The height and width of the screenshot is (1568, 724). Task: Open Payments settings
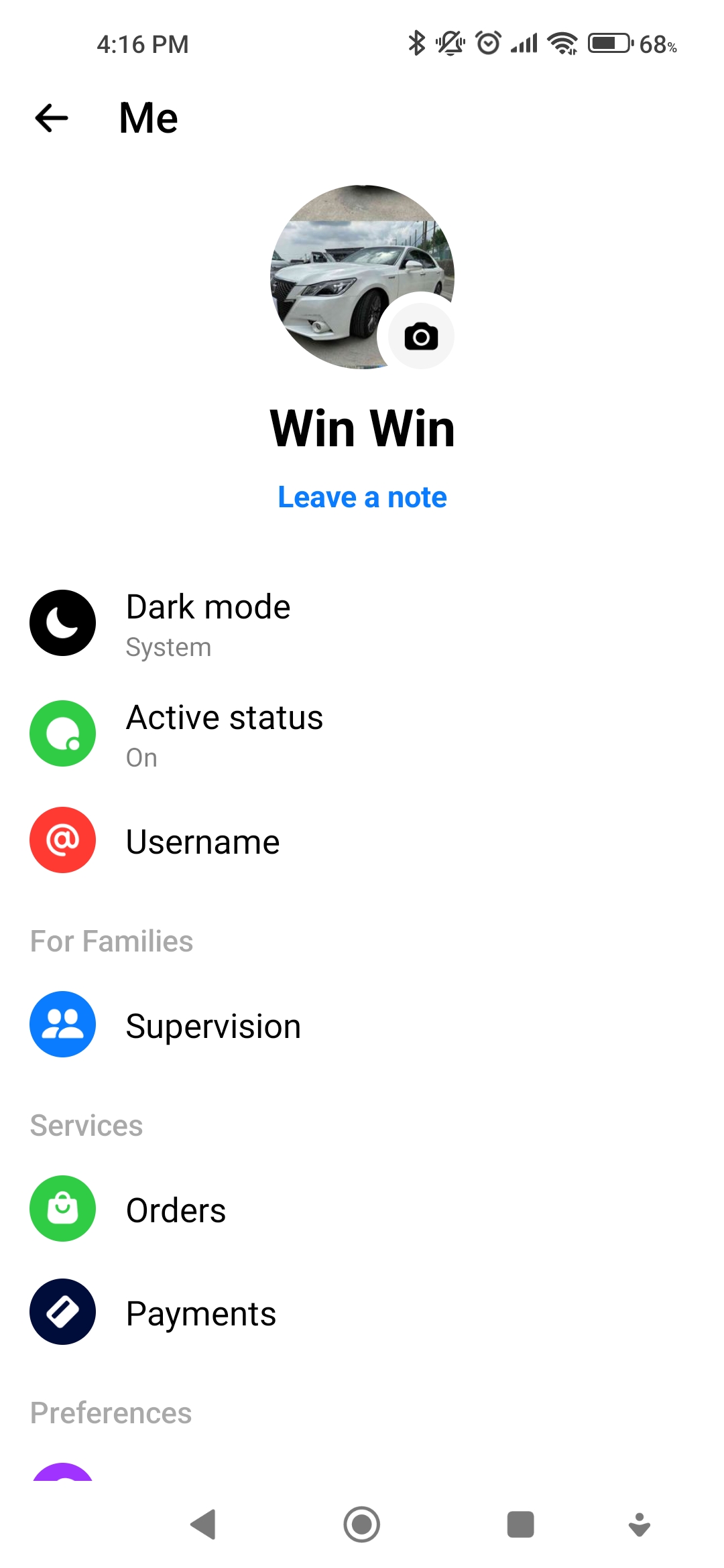click(362, 1312)
